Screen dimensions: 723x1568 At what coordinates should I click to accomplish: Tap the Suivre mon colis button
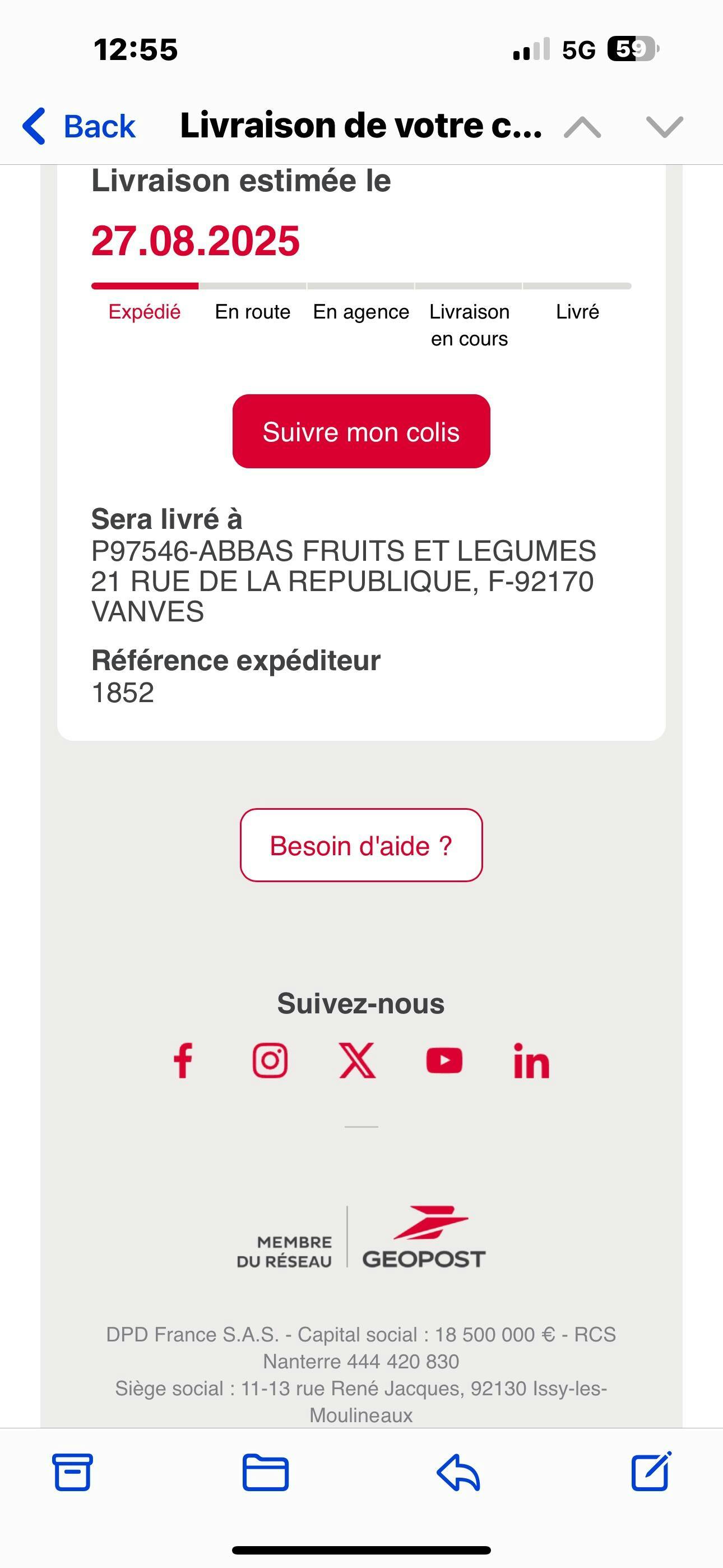[361, 432]
